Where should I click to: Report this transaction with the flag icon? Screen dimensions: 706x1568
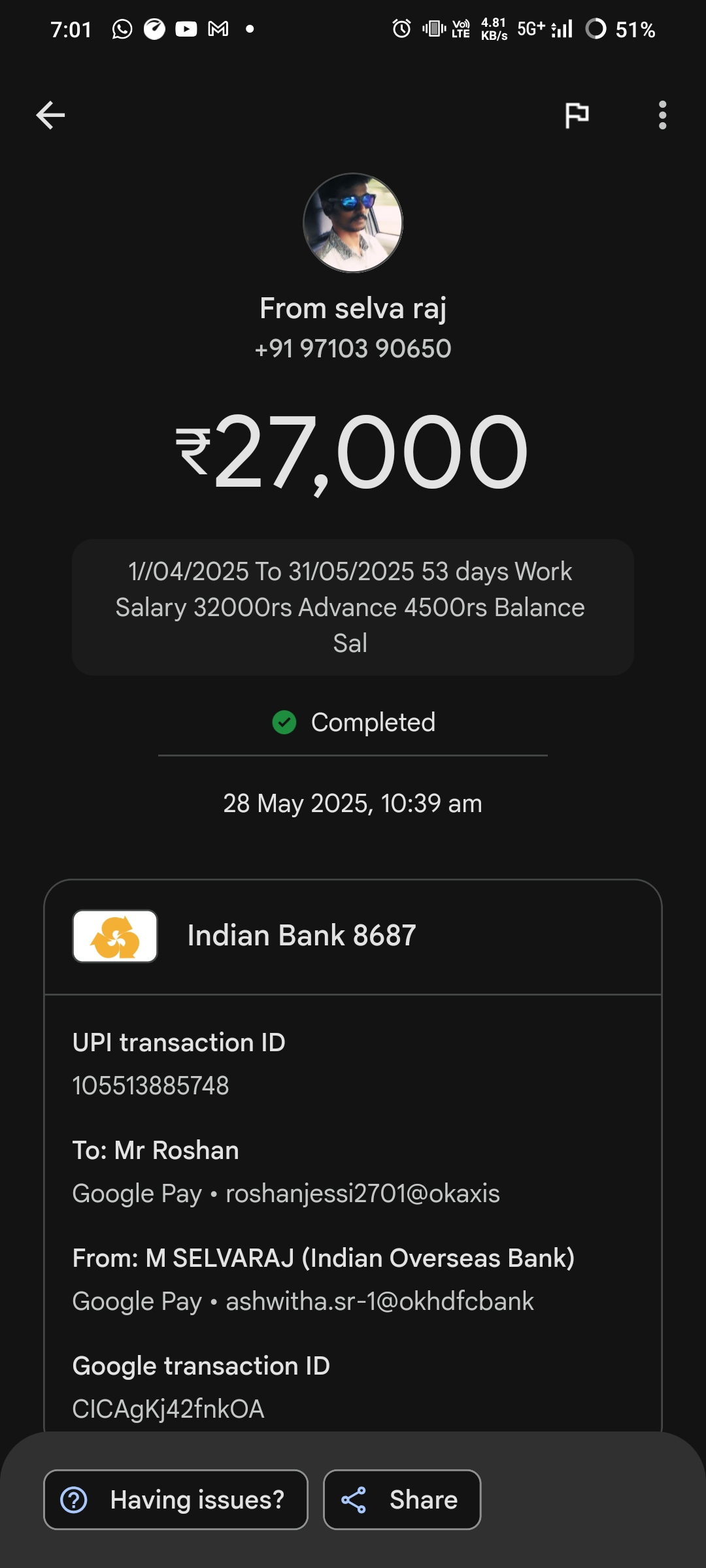(577, 116)
